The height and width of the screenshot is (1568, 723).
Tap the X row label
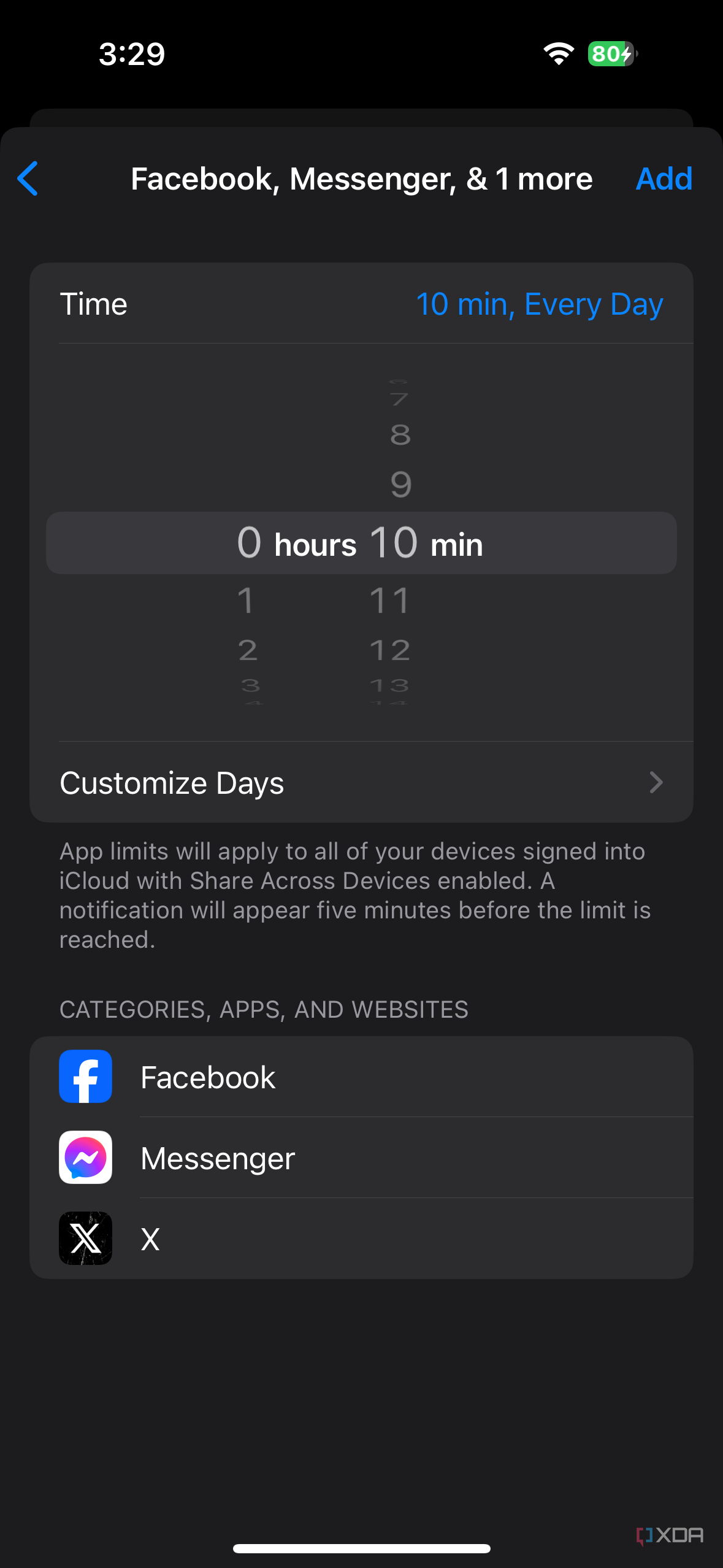pos(149,1239)
